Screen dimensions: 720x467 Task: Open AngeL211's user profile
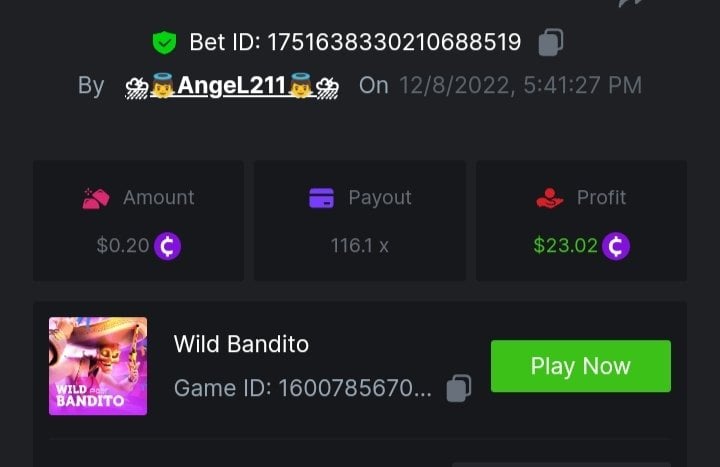[232, 86]
